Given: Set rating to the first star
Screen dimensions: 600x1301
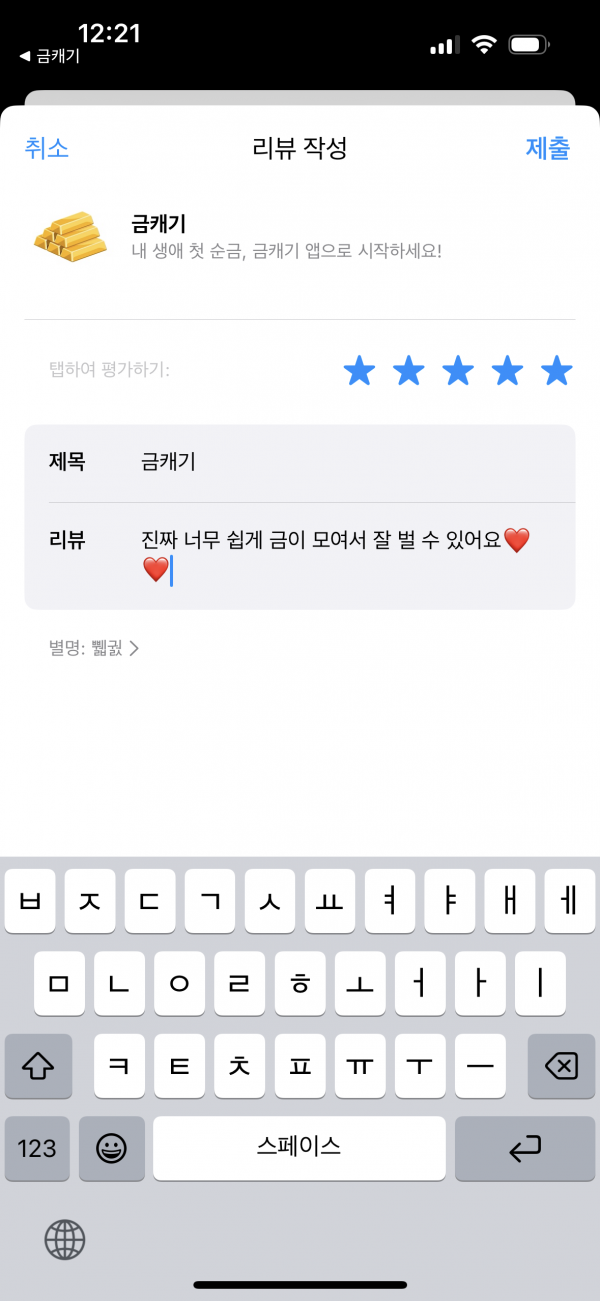Looking at the screenshot, I should pos(359,371).
